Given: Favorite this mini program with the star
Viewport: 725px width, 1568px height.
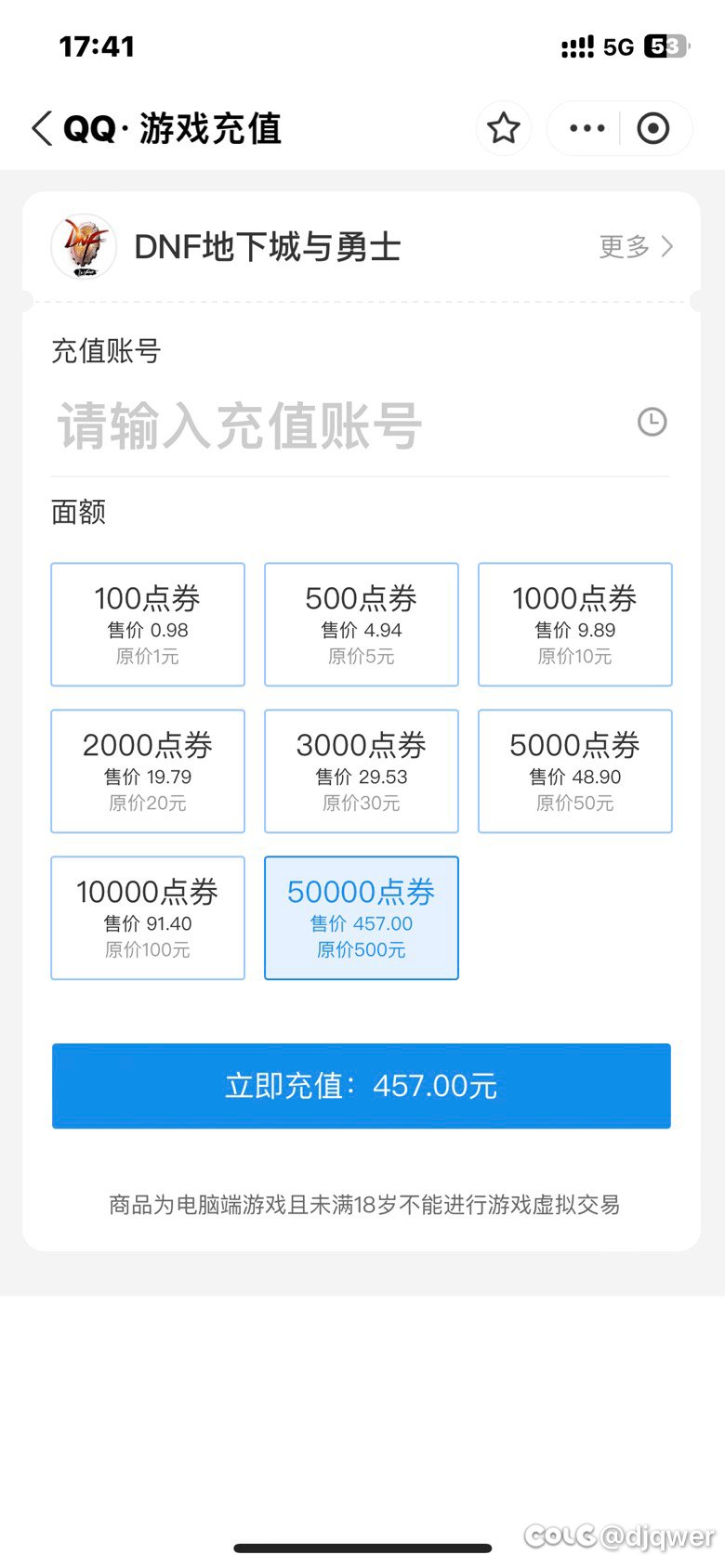Looking at the screenshot, I should pyautogui.click(x=504, y=128).
